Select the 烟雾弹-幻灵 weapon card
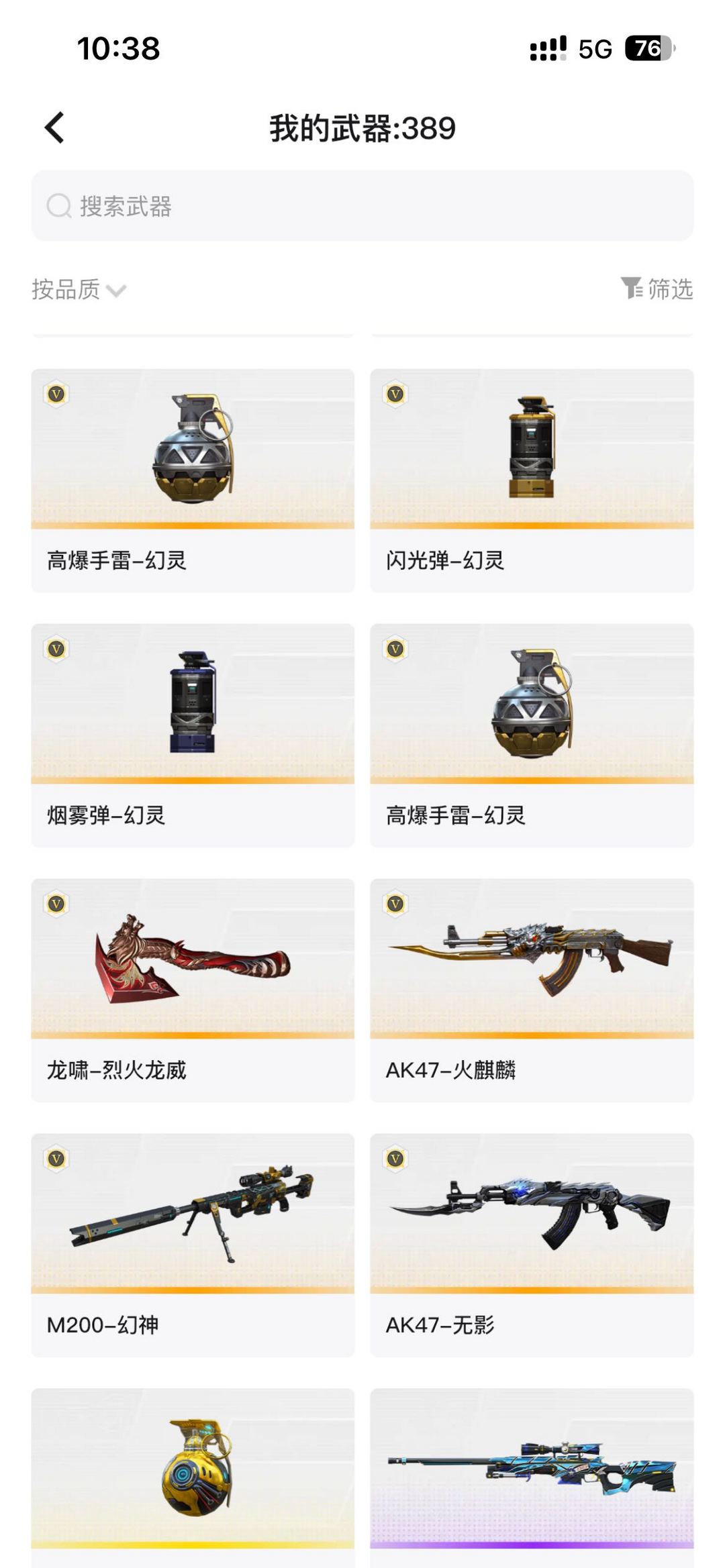Screen dimensions: 725x1568 coord(193,735)
